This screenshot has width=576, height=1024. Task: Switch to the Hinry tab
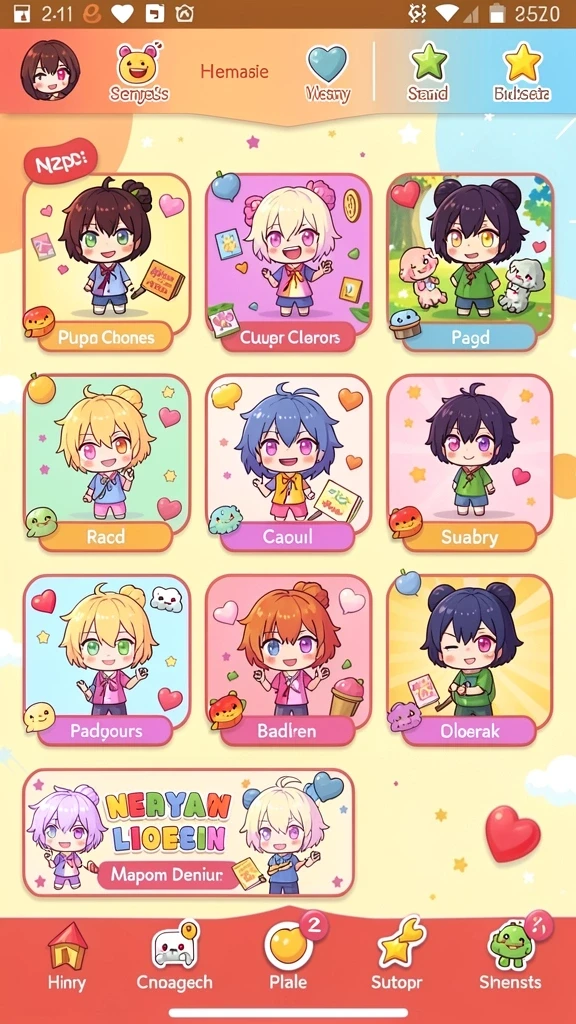coord(67,957)
